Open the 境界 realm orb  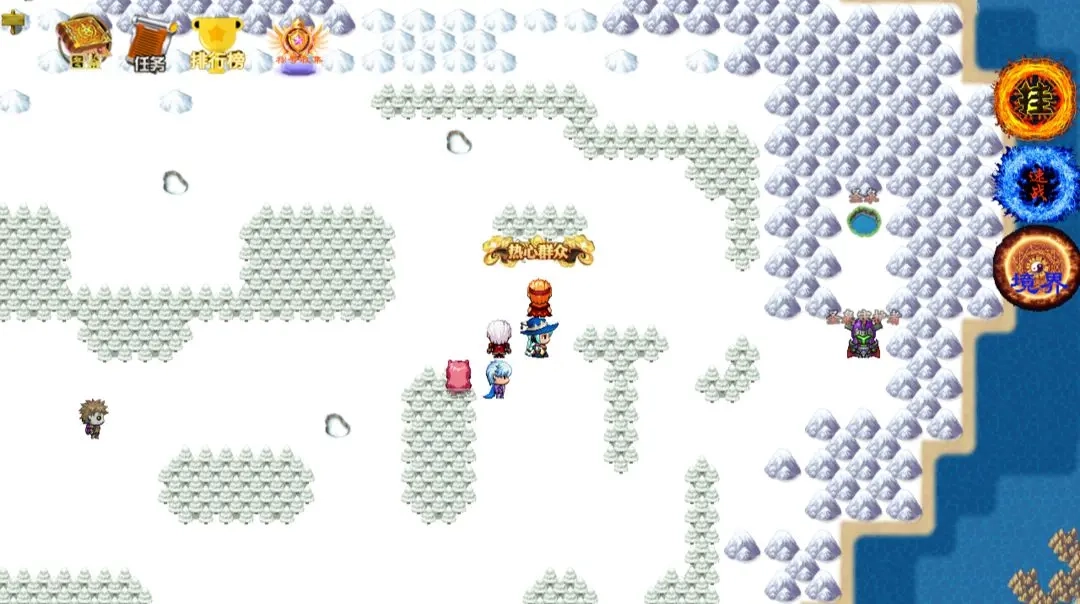[1036, 267]
